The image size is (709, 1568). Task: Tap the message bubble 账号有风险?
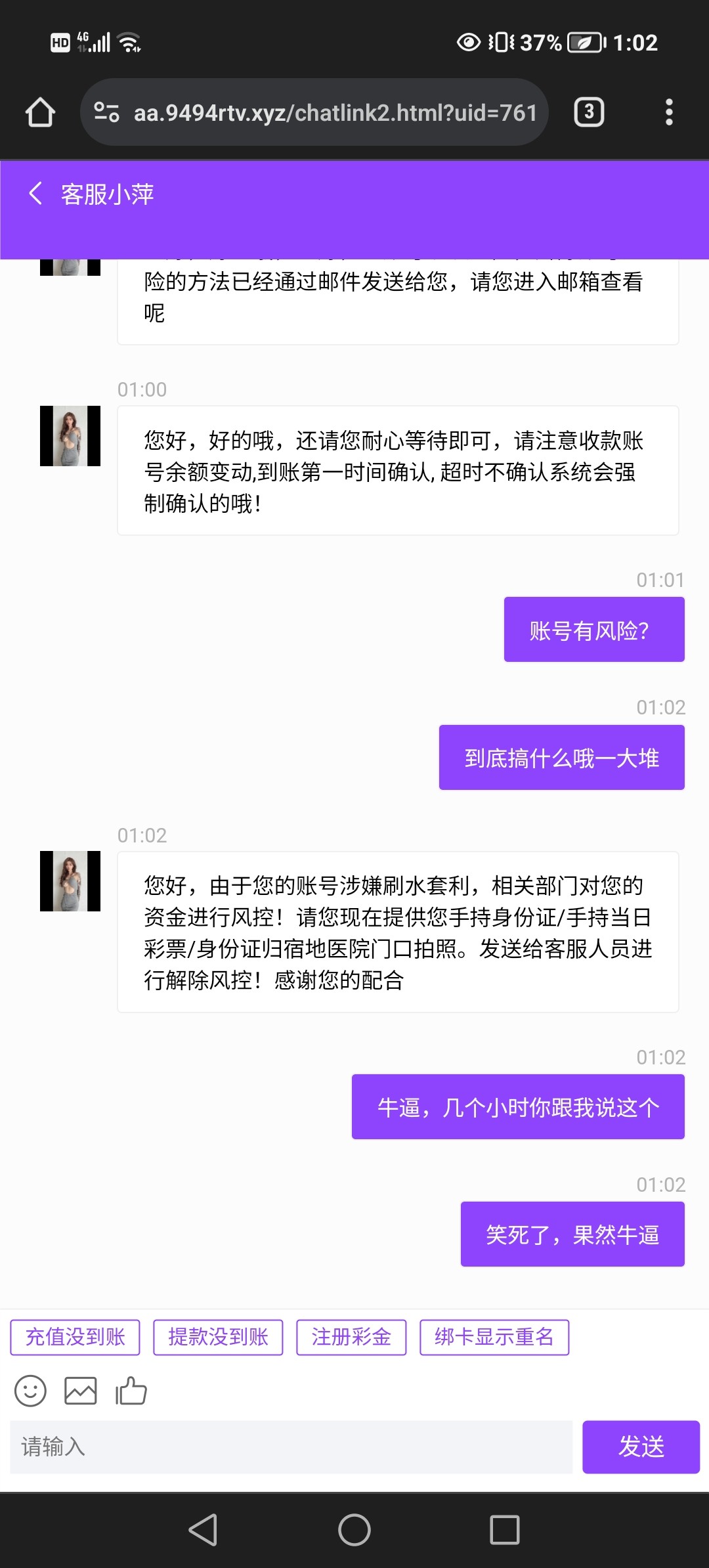click(x=593, y=628)
